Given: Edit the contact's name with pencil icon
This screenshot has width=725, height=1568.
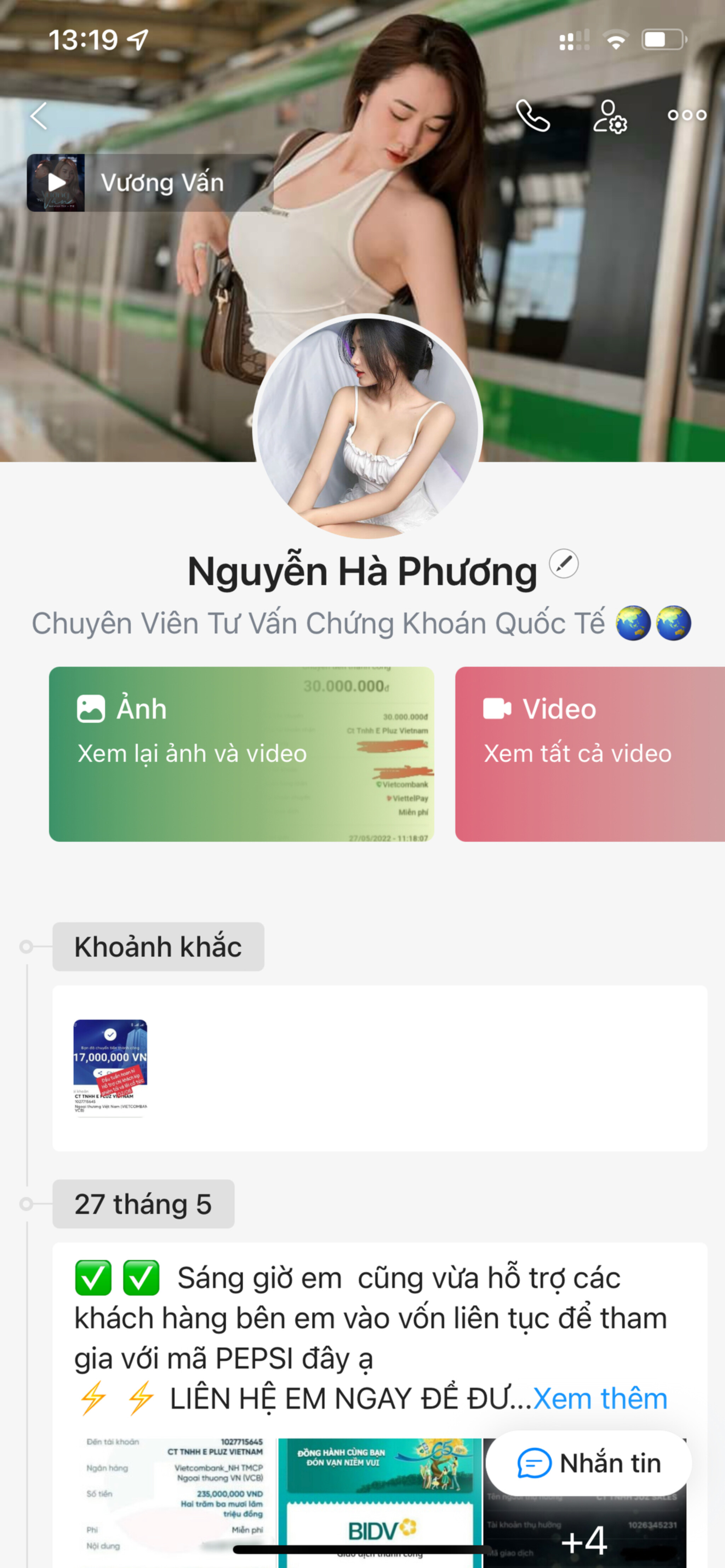Looking at the screenshot, I should tap(564, 564).
